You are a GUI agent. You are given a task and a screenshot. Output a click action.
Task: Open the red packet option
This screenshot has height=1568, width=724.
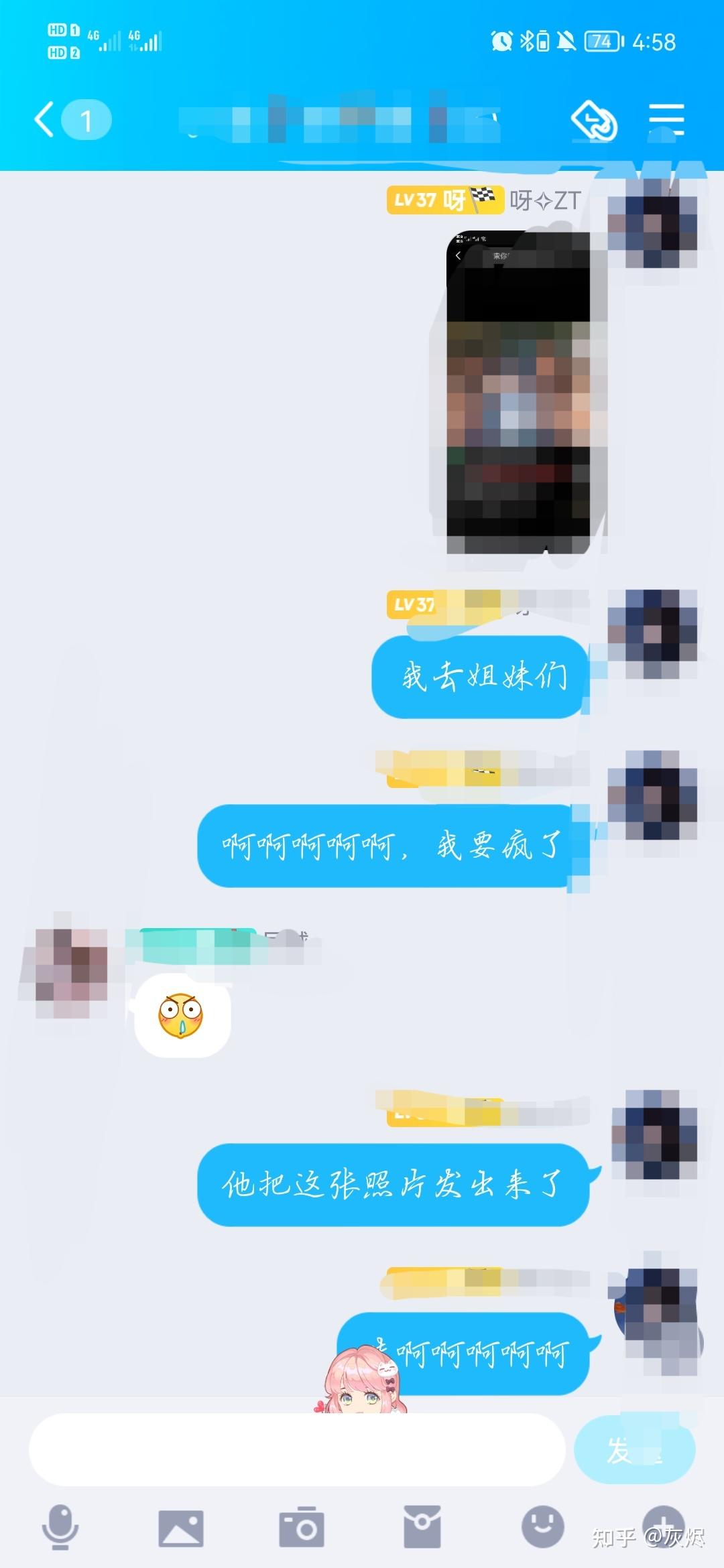coord(422,1527)
